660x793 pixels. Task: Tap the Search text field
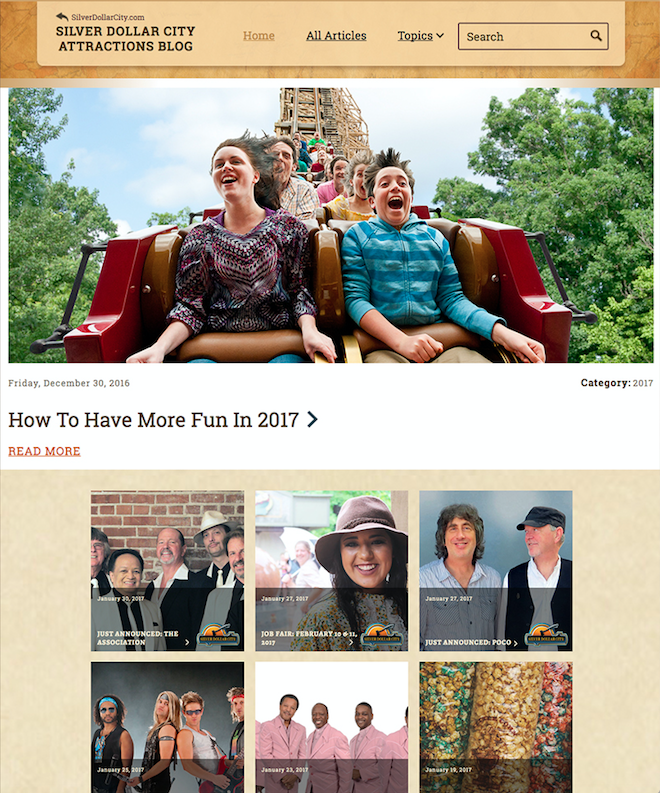point(522,36)
